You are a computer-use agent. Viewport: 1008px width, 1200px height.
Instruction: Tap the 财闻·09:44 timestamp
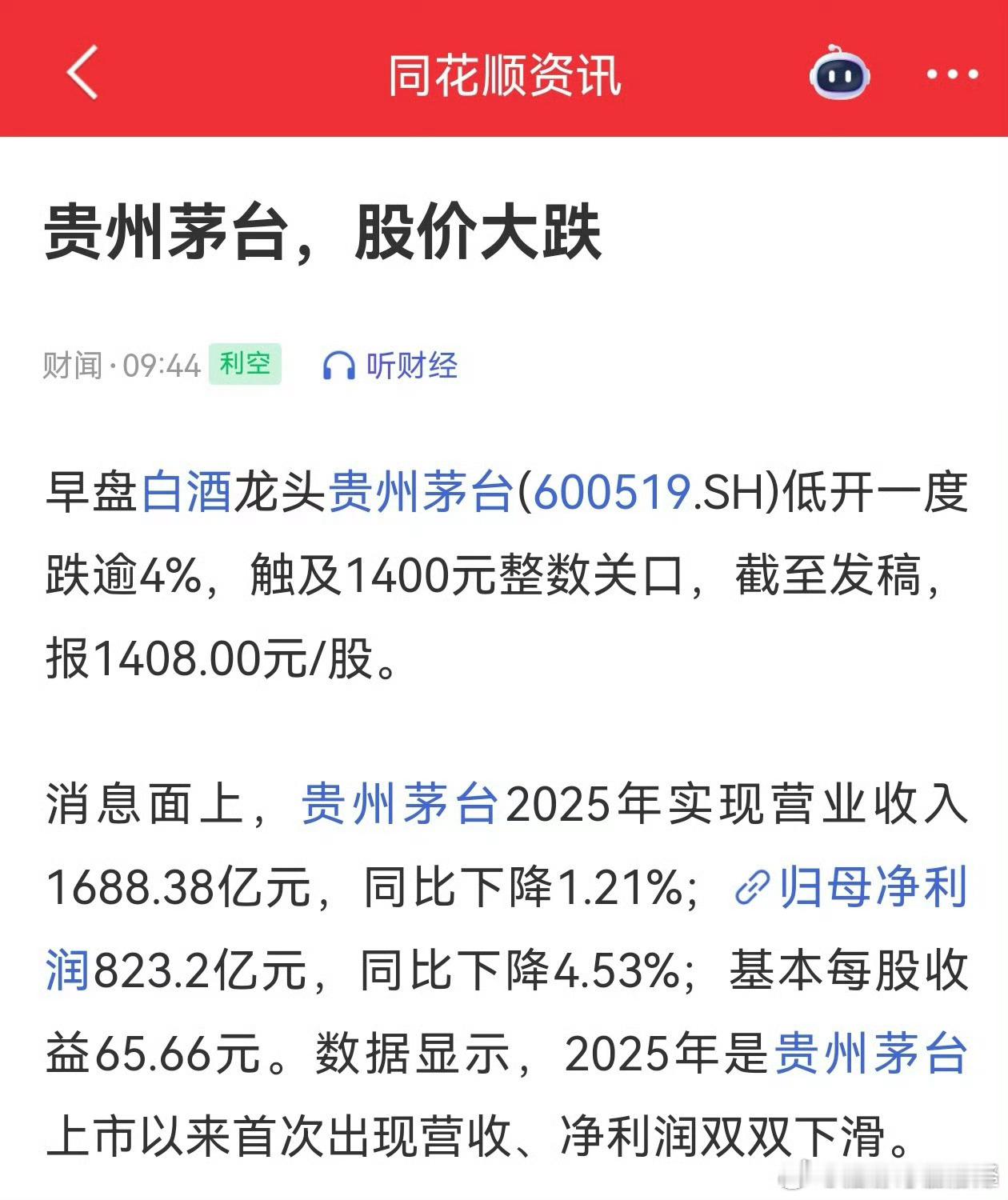point(118,365)
